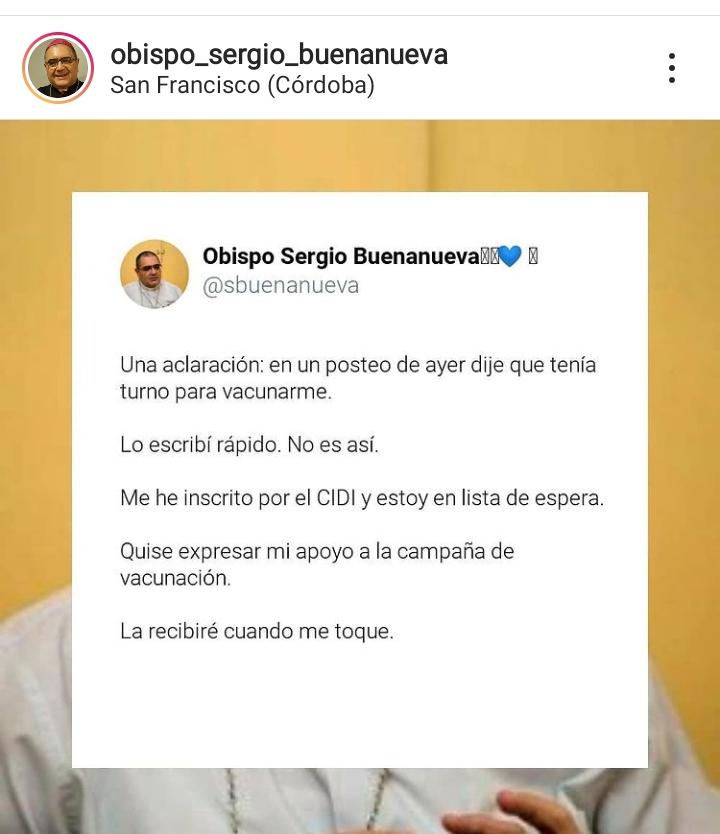Screen dimensions: 720x834
Task: Tap the obispo_sergio_buenanueva username
Action: coord(279,54)
